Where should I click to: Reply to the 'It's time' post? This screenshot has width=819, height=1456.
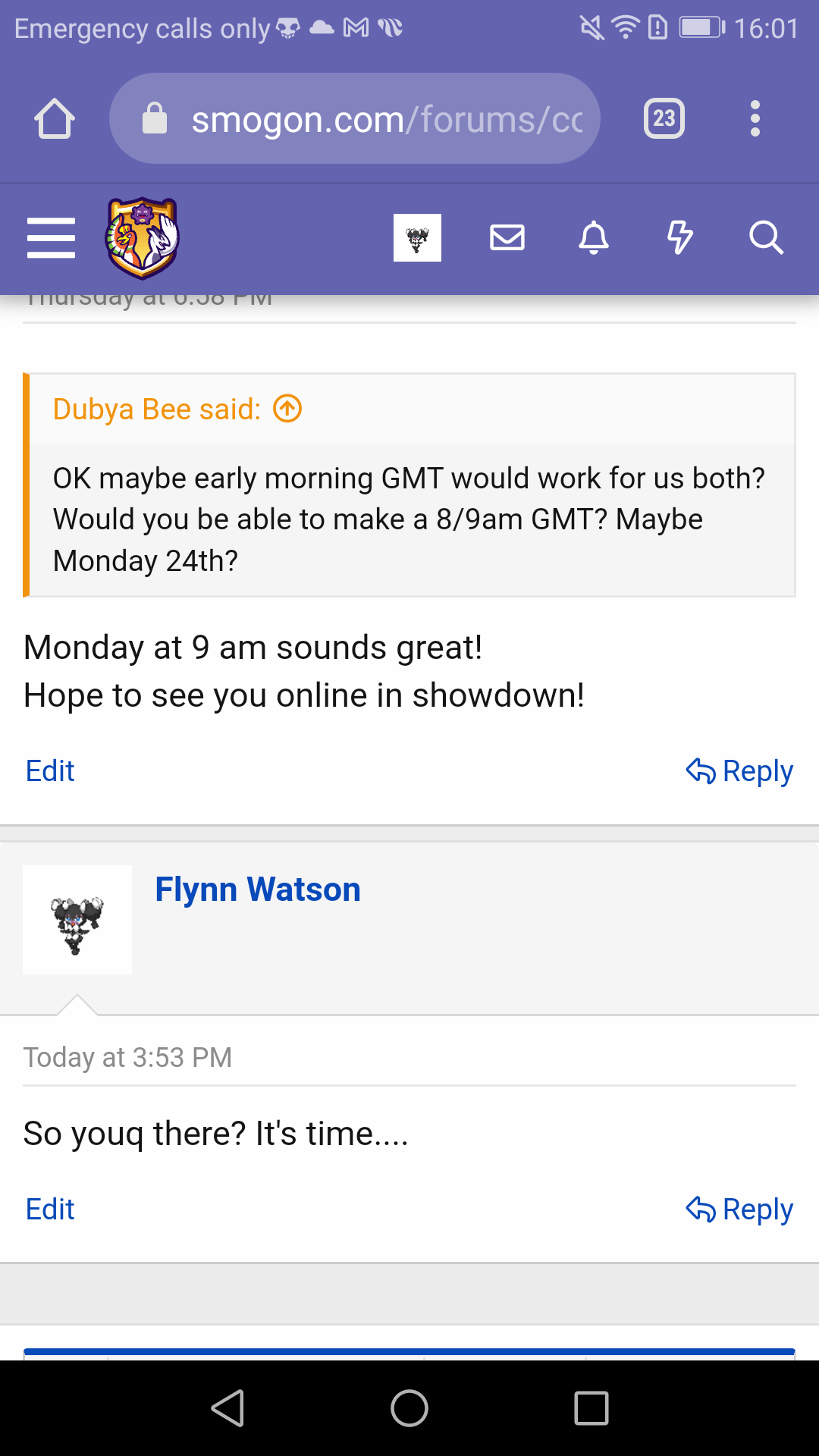tap(739, 1210)
